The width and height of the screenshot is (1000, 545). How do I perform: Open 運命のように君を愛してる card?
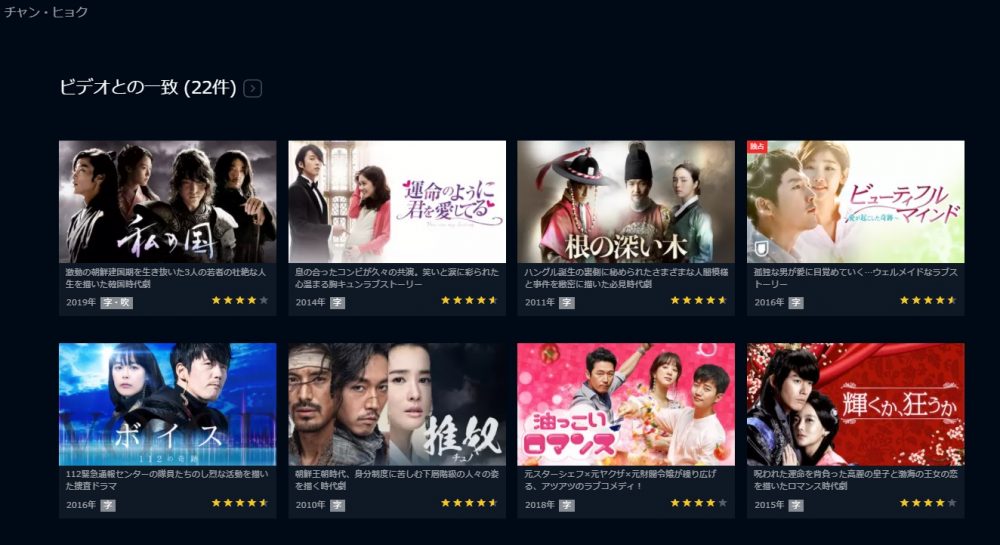click(x=397, y=202)
